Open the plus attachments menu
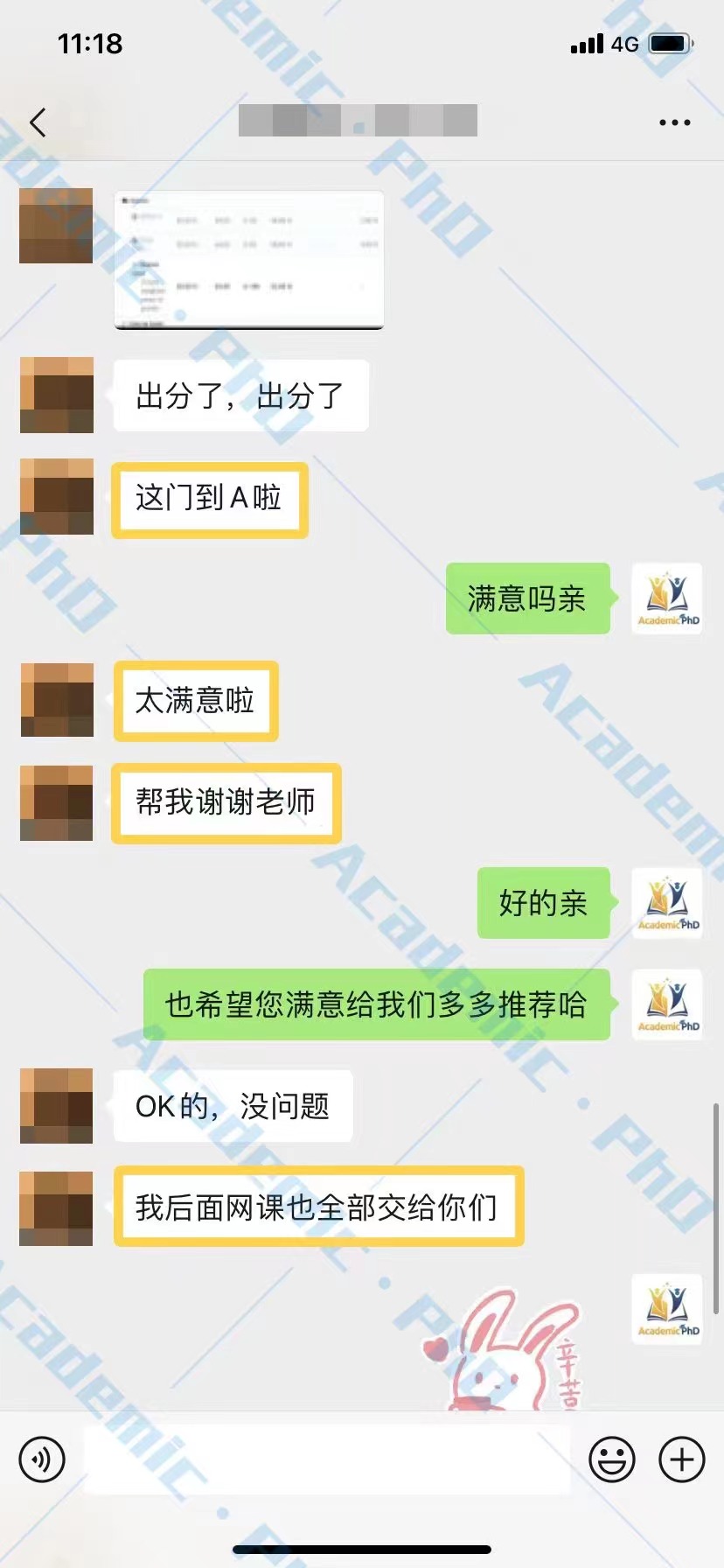The image size is (724, 1568). pyautogui.click(x=682, y=1459)
